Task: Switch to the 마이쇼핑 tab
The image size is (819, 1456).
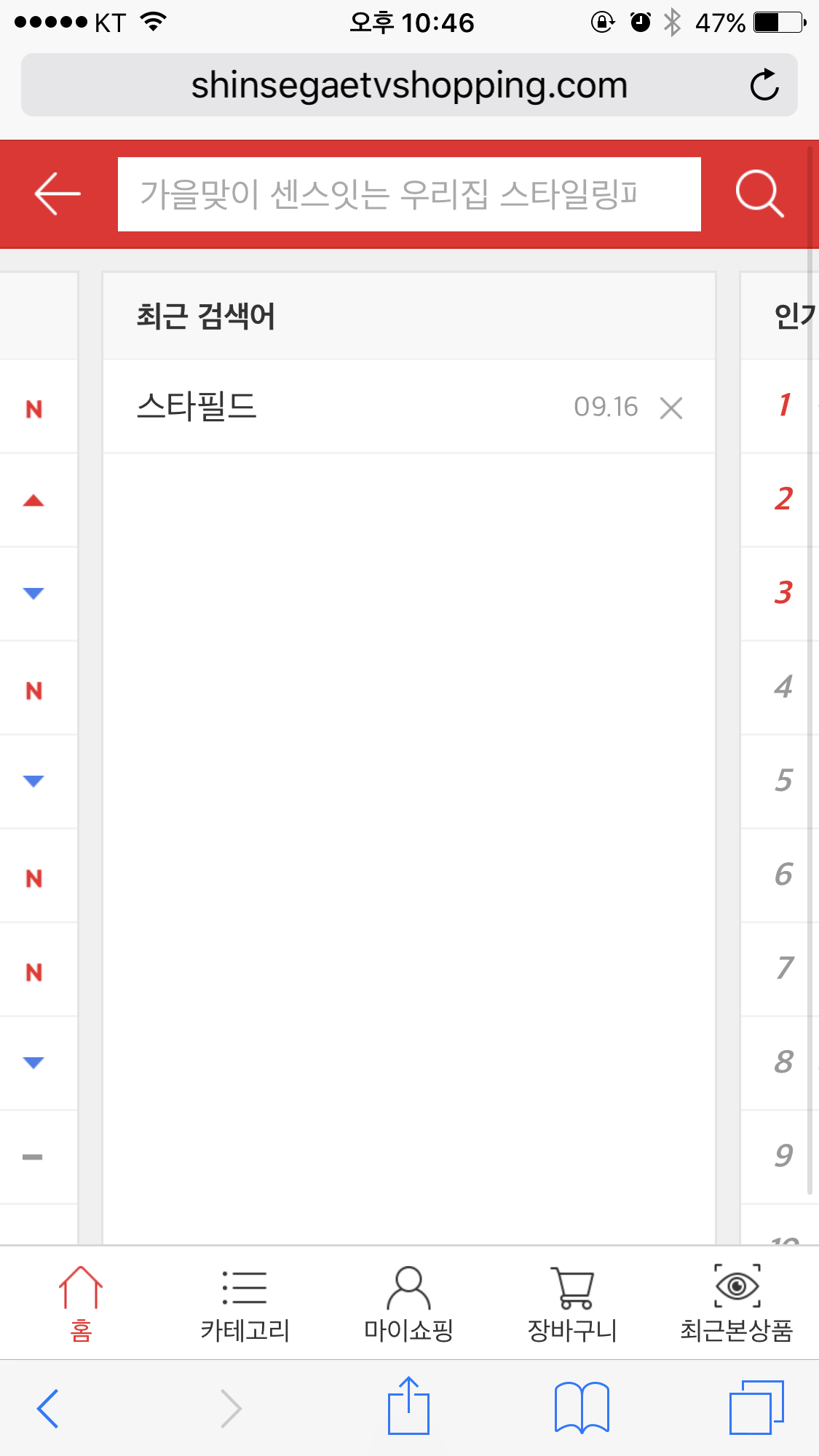Action: coord(408,1302)
